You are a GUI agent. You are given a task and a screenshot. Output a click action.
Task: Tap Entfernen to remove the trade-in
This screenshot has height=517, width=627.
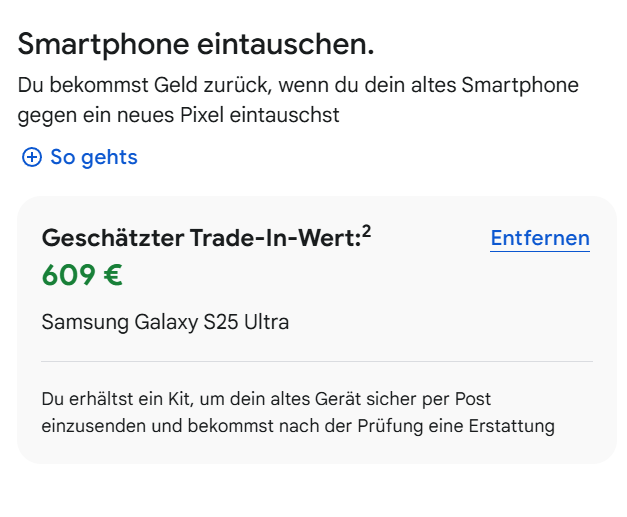click(539, 238)
